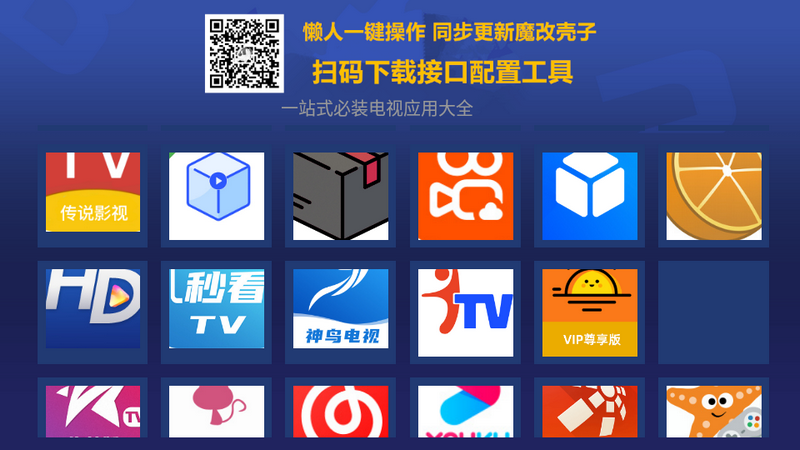This screenshot has height=450, width=800.
Task: Select the pink star TV app
Action: [93, 411]
